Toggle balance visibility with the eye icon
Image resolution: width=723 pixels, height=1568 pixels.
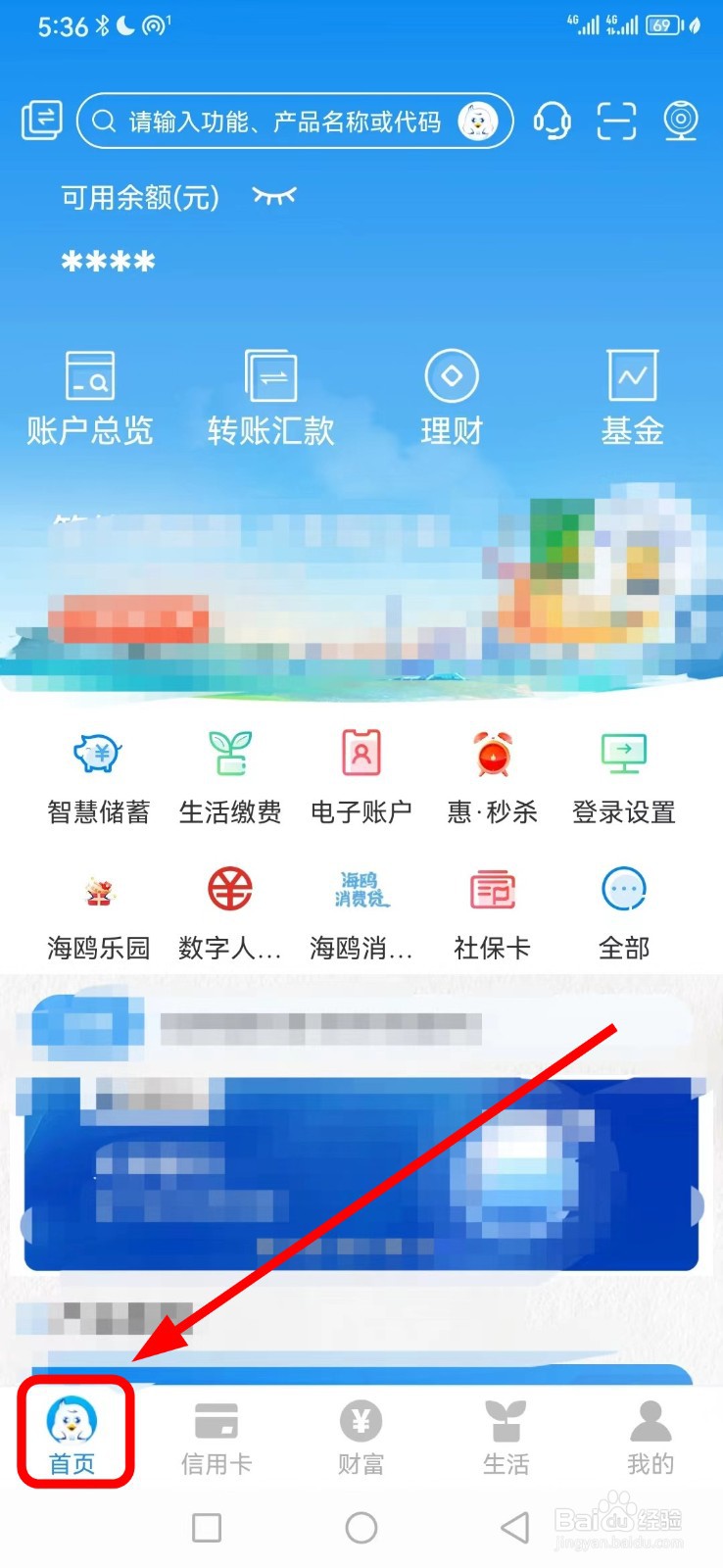pyautogui.click(x=274, y=196)
